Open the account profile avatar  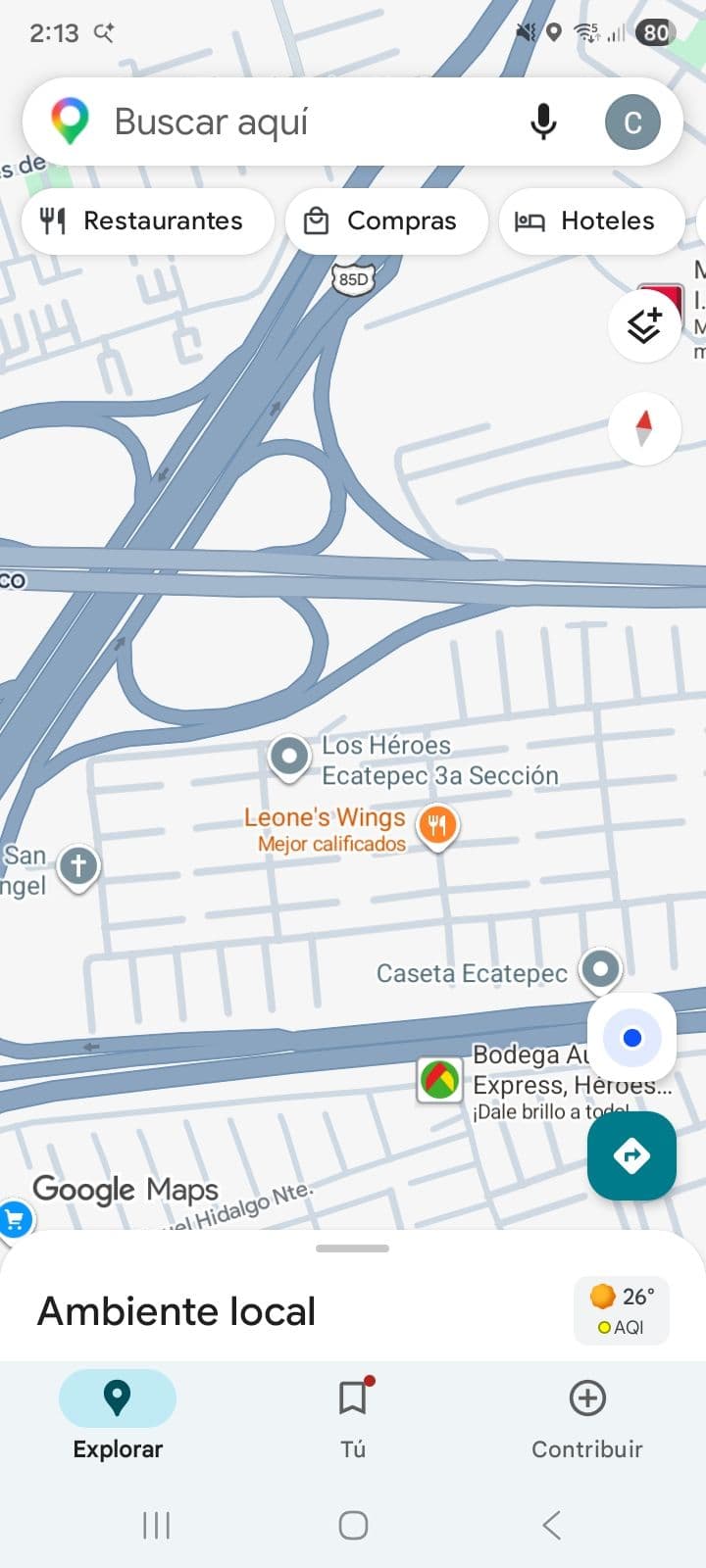coord(632,122)
